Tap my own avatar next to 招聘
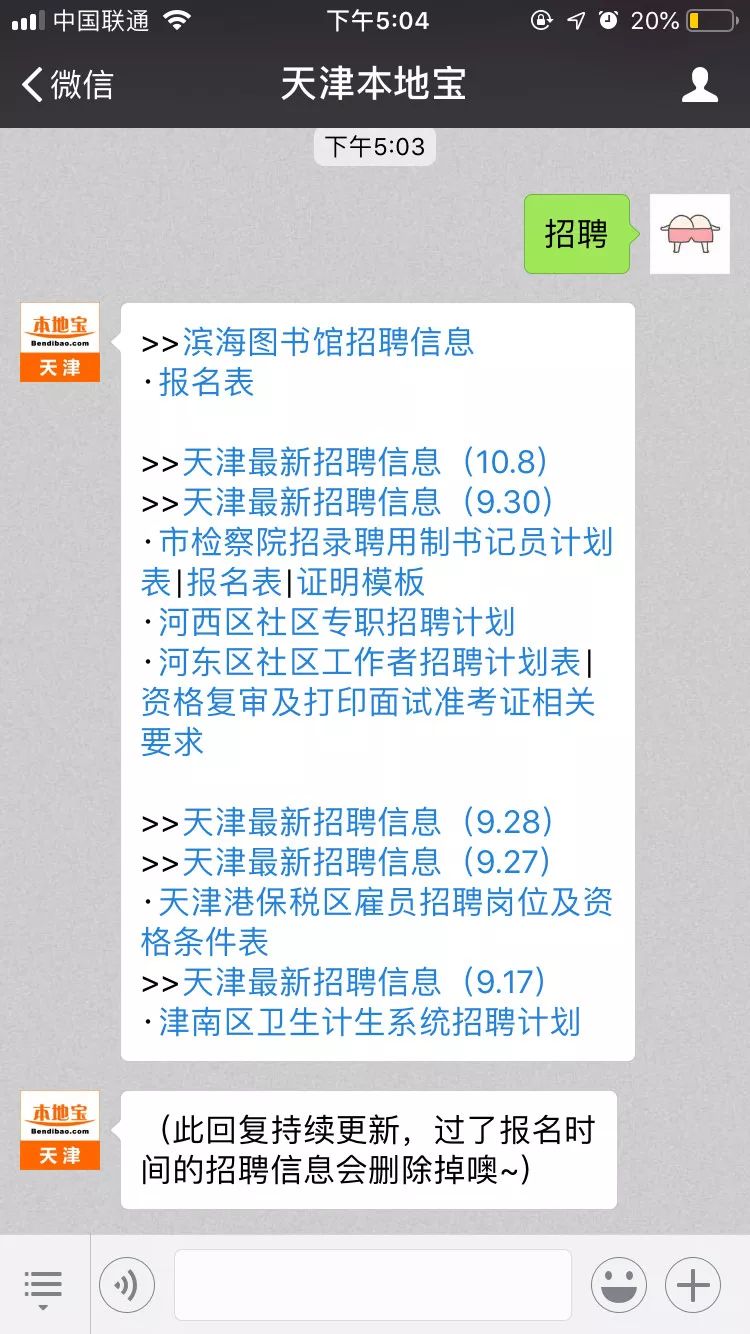This screenshot has width=750, height=1334. pyautogui.click(x=690, y=234)
